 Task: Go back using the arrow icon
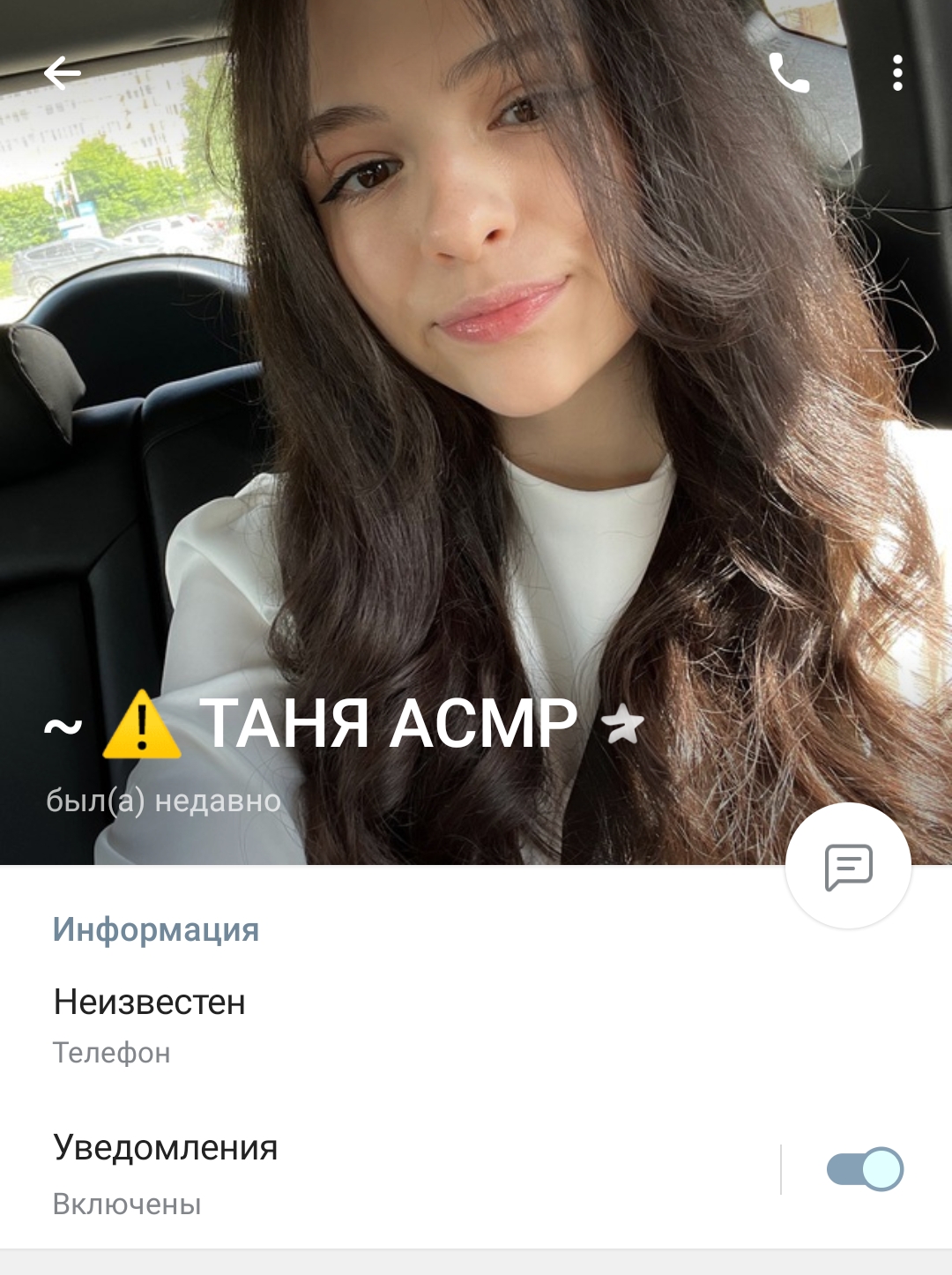[62, 72]
